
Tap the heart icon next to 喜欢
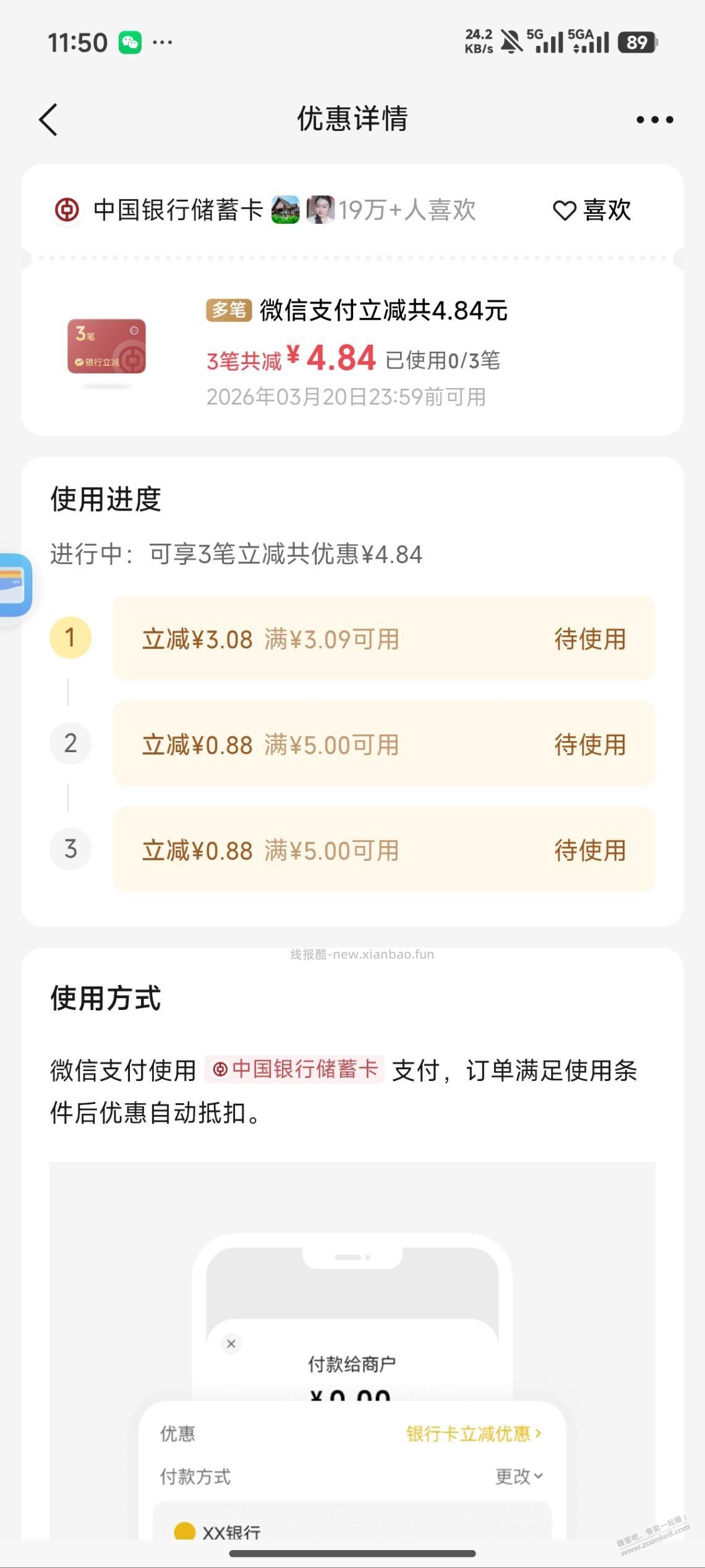point(565,210)
